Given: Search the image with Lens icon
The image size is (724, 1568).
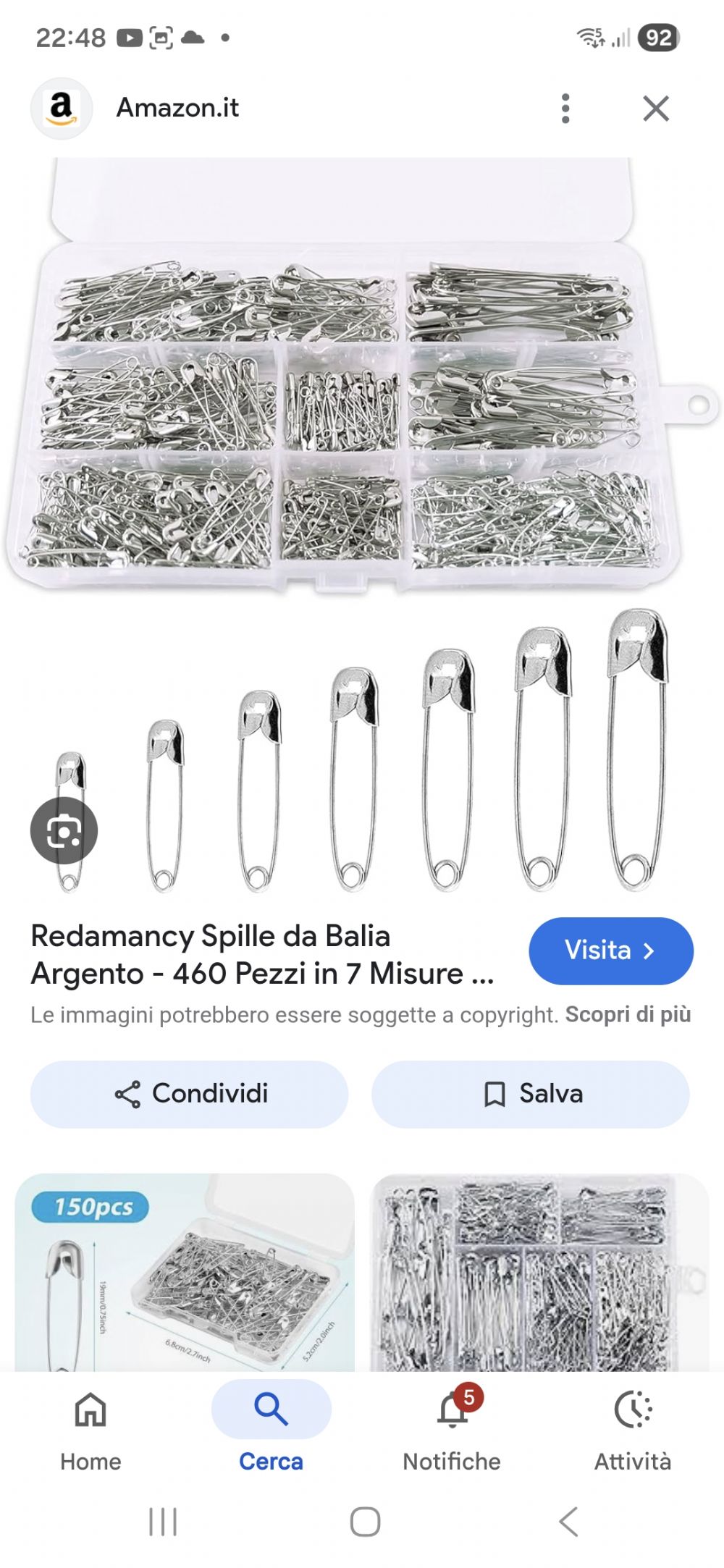Looking at the screenshot, I should (x=64, y=830).
